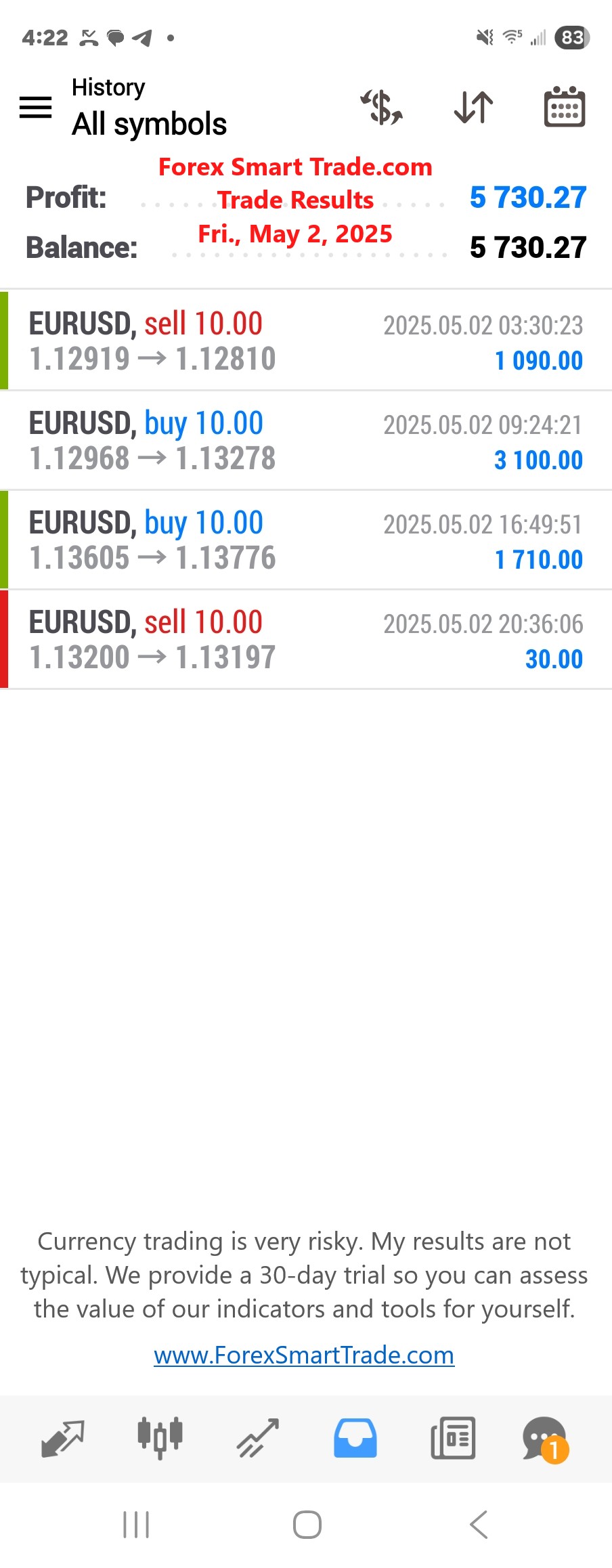Open the symbol filter dollar icon

point(382,108)
